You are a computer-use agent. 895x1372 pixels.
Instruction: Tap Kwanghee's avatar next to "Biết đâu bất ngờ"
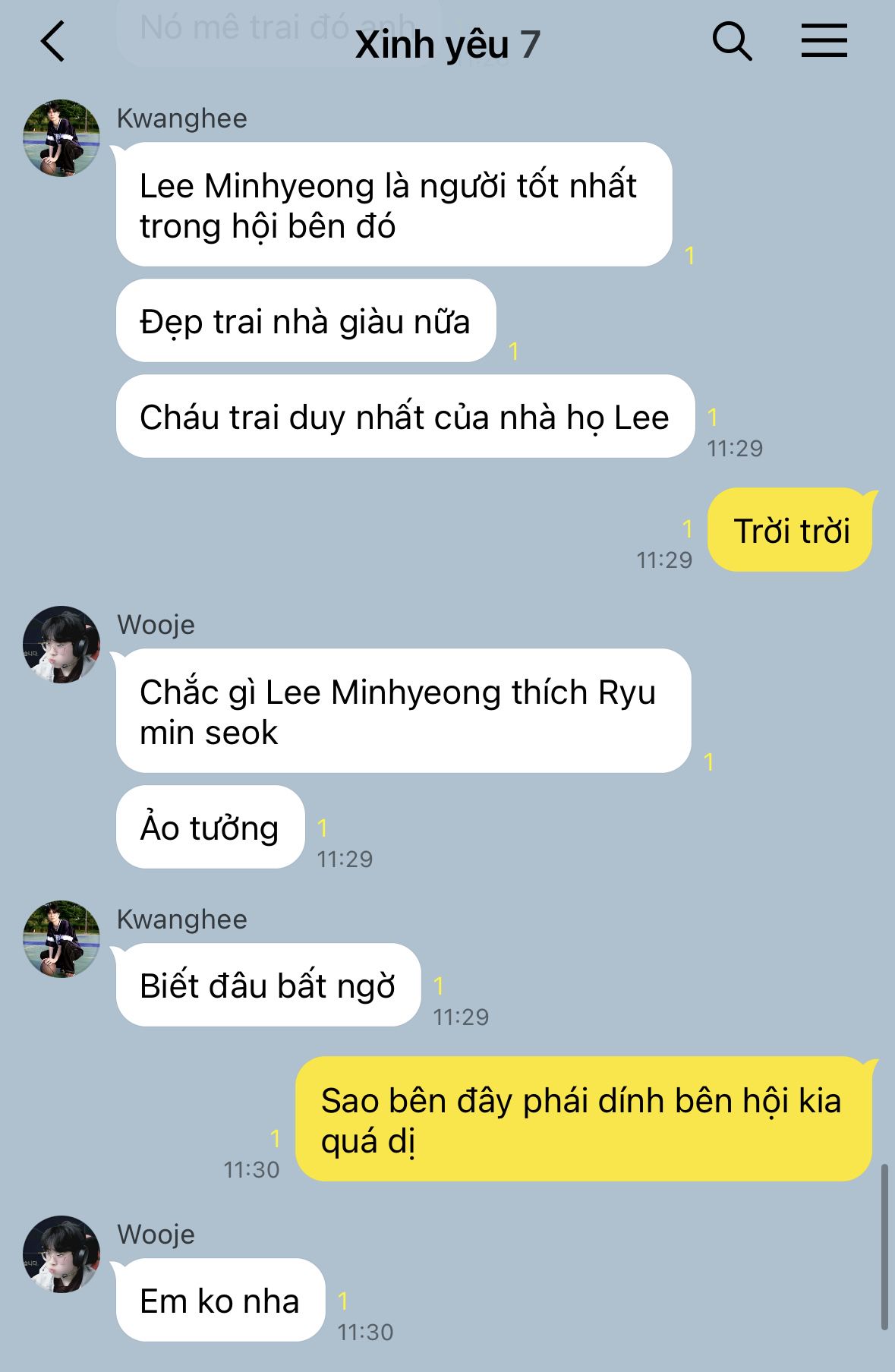[61, 938]
